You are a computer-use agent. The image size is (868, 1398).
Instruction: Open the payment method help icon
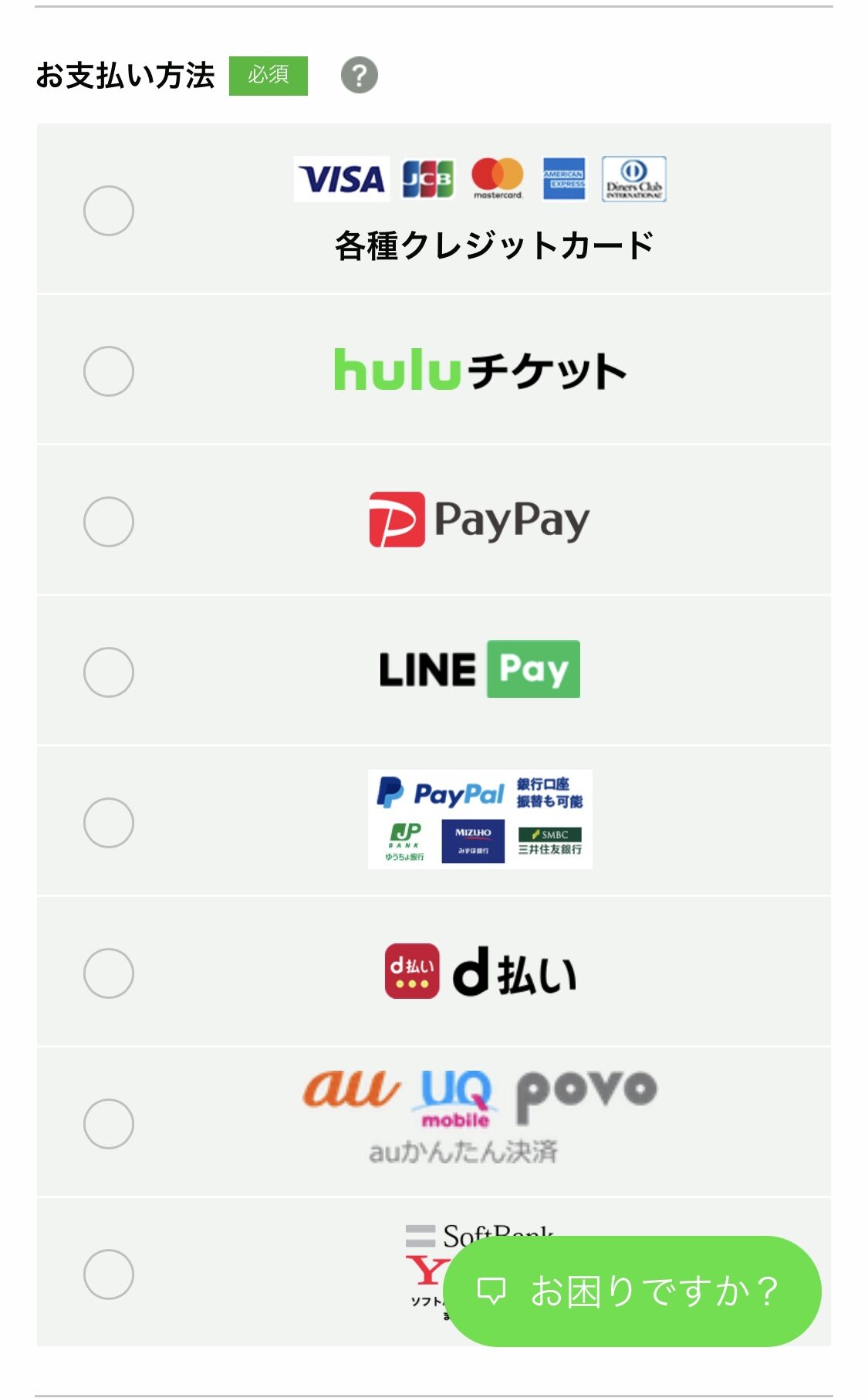(x=359, y=76)
